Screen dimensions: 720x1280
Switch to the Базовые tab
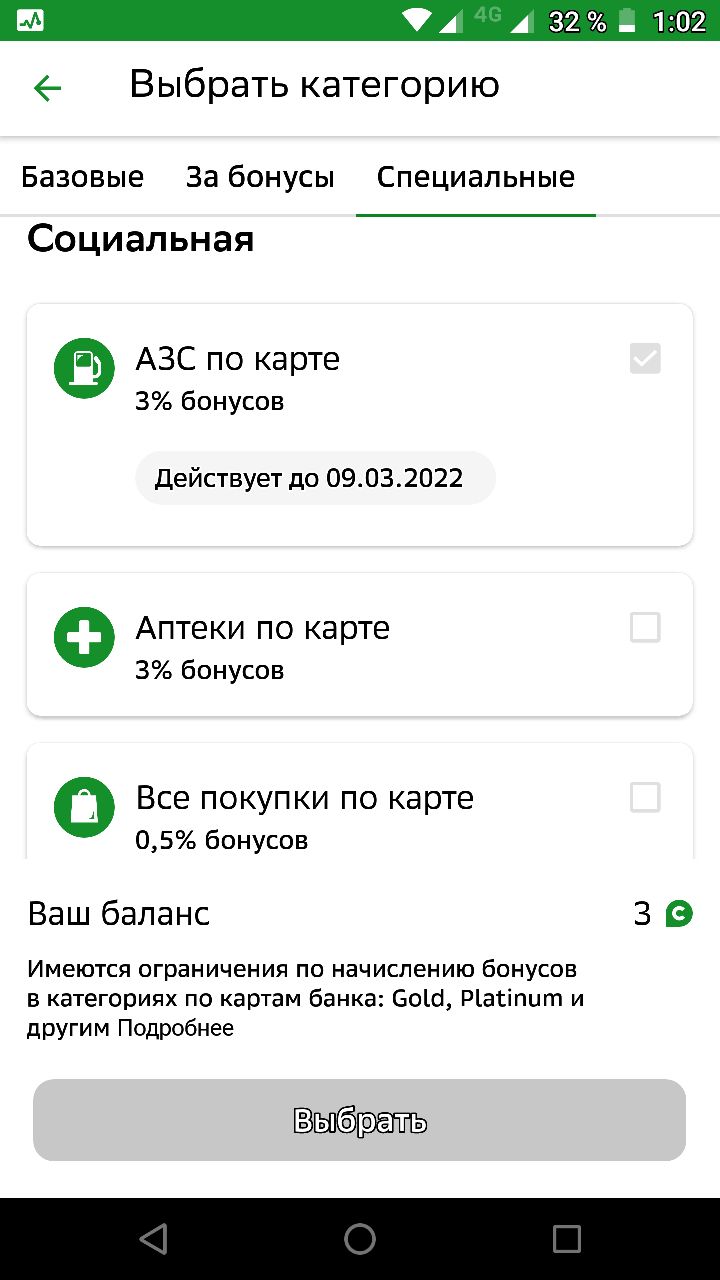[83, 178]
